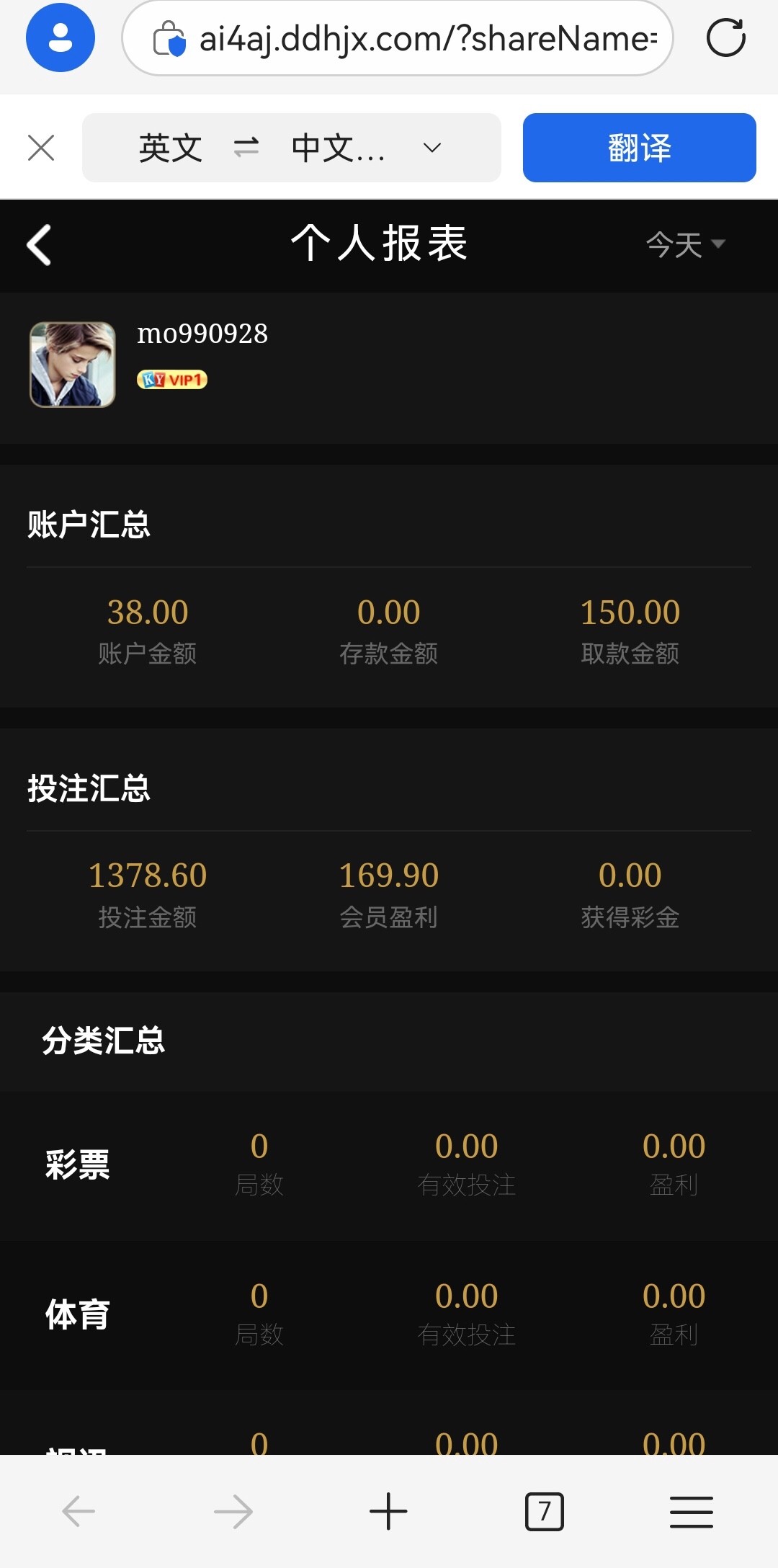Open the 今天 date filter dropdown
Viewport: 778px width, 1568px height.
point(685,245)
